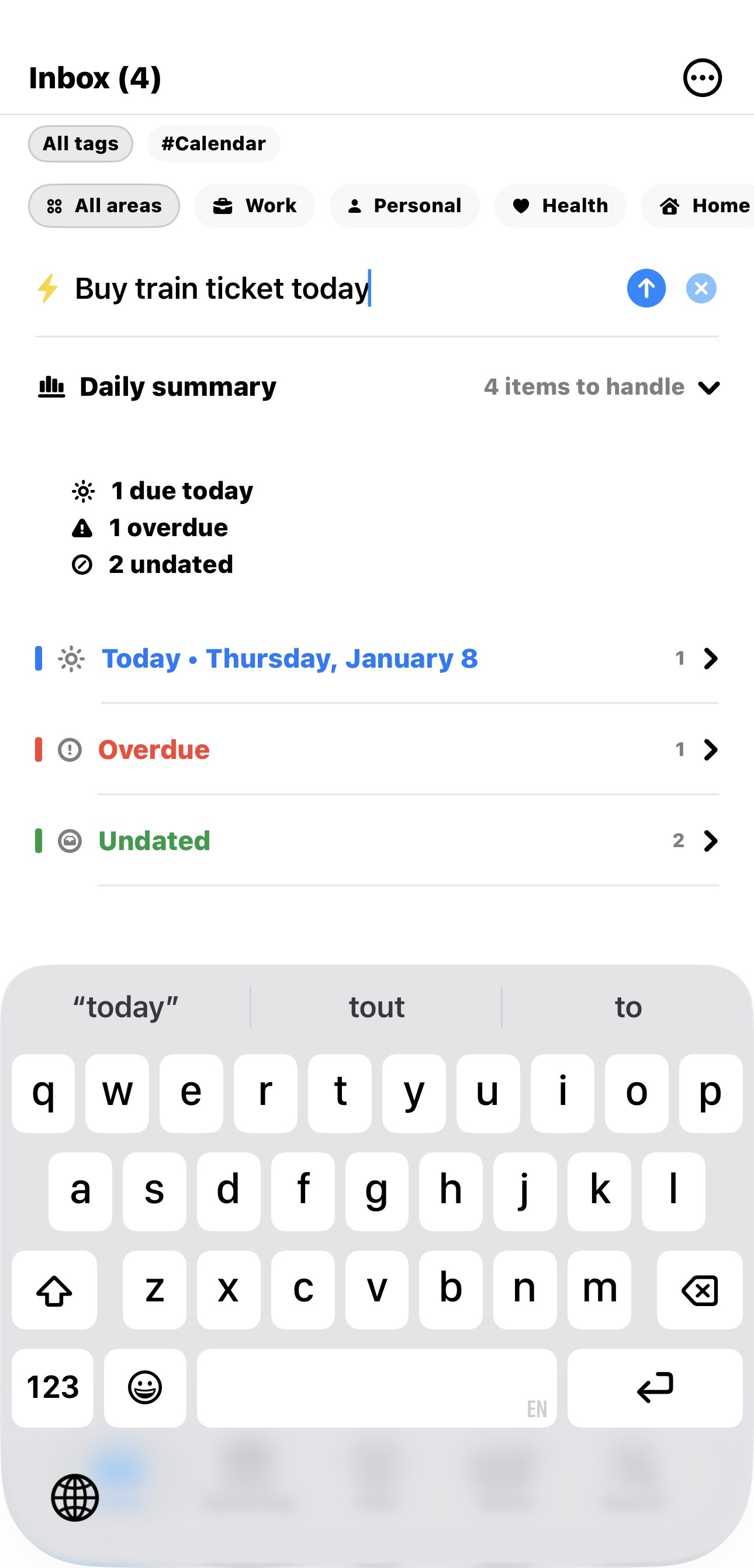Filter by the Health area
Viewport: 754px width, 1568px height.
[x=559, y=206]
